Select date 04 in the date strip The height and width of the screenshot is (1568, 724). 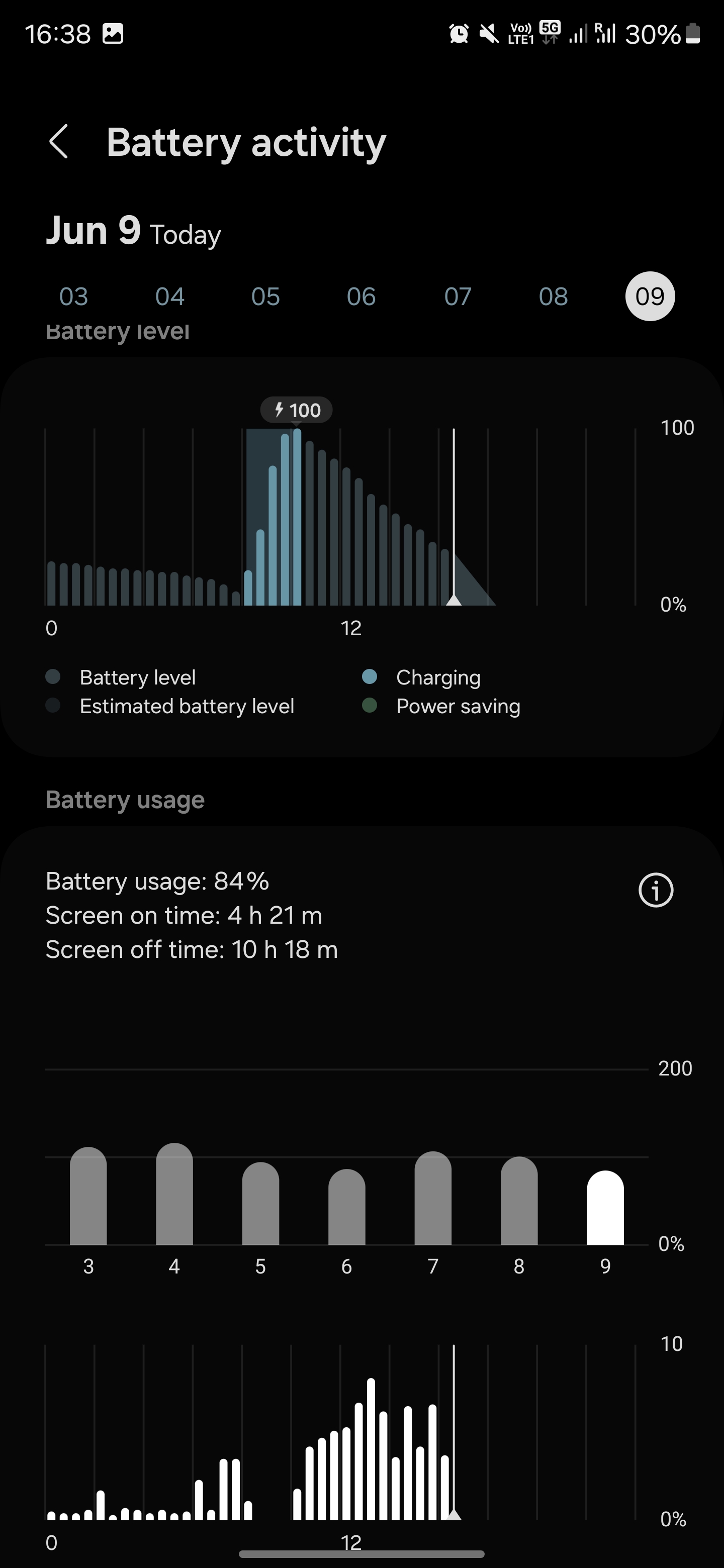(169, 297)
